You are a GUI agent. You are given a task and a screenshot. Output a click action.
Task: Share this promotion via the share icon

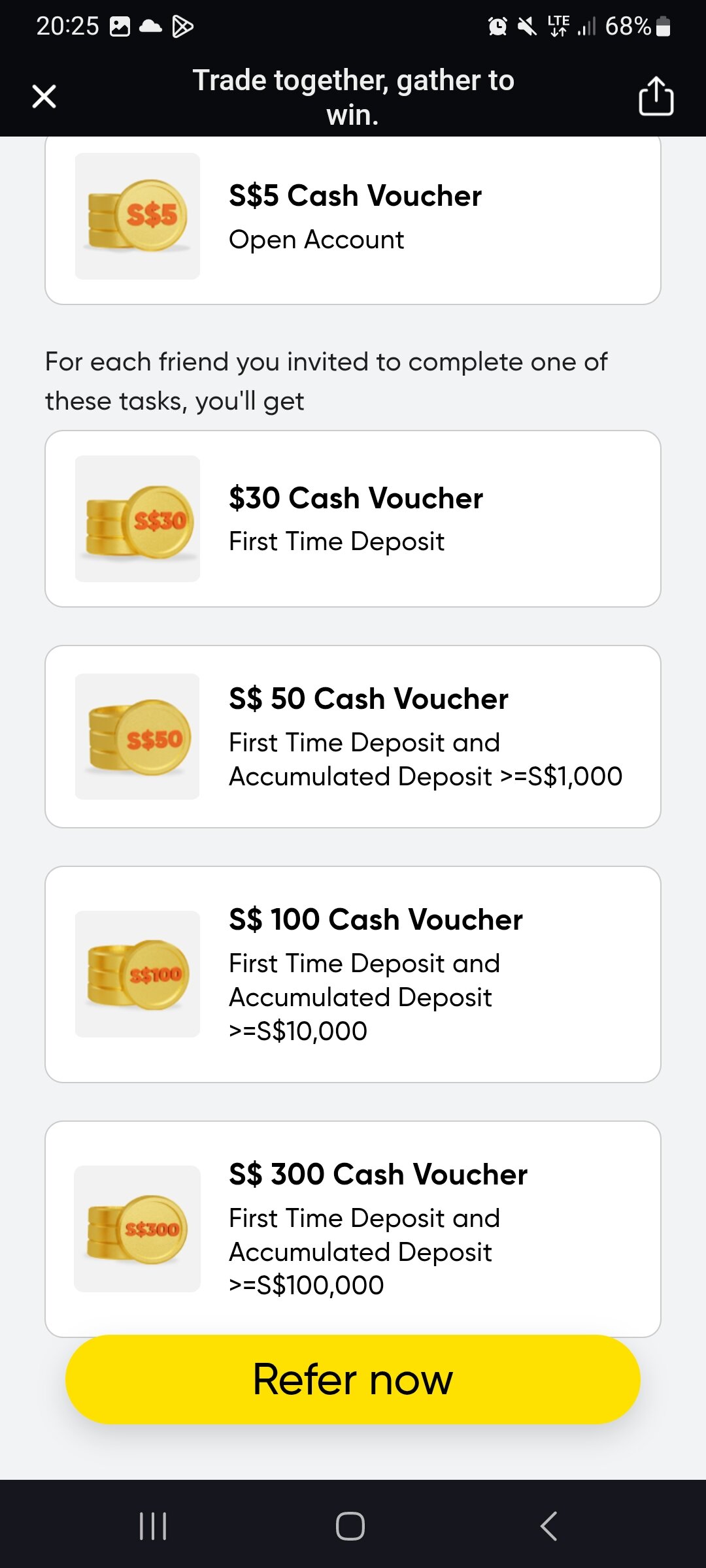[656, 96]
